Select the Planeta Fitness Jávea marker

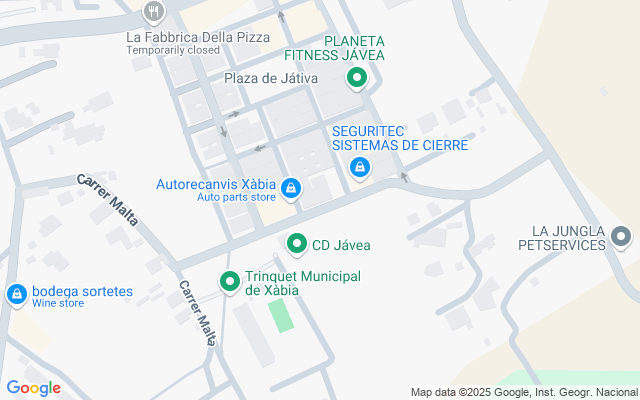pyautogui.click(x=353, y=78)
